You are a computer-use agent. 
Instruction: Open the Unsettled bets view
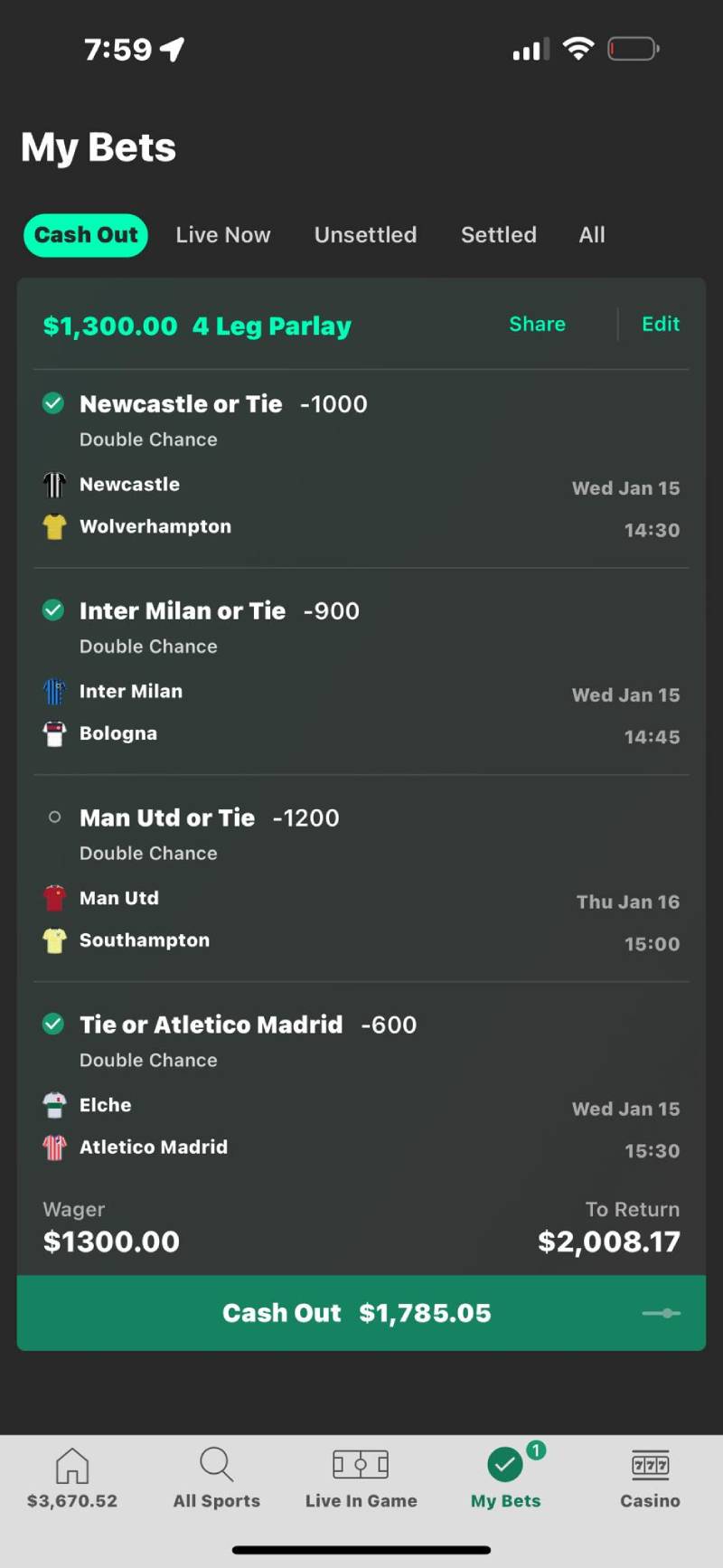point(365,234)
